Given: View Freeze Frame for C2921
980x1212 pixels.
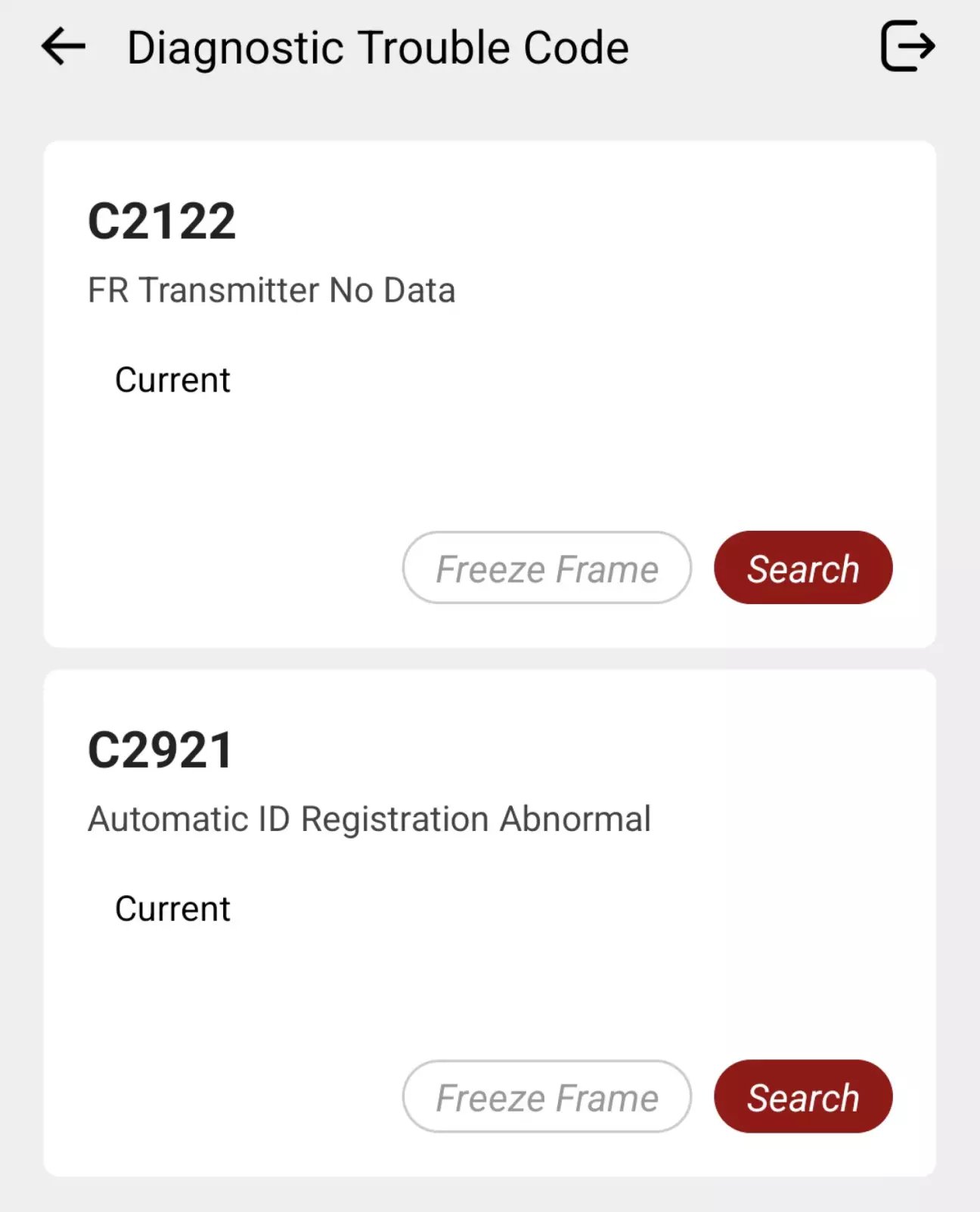Looking at the screenshot, I should [x=547, y=1096].
